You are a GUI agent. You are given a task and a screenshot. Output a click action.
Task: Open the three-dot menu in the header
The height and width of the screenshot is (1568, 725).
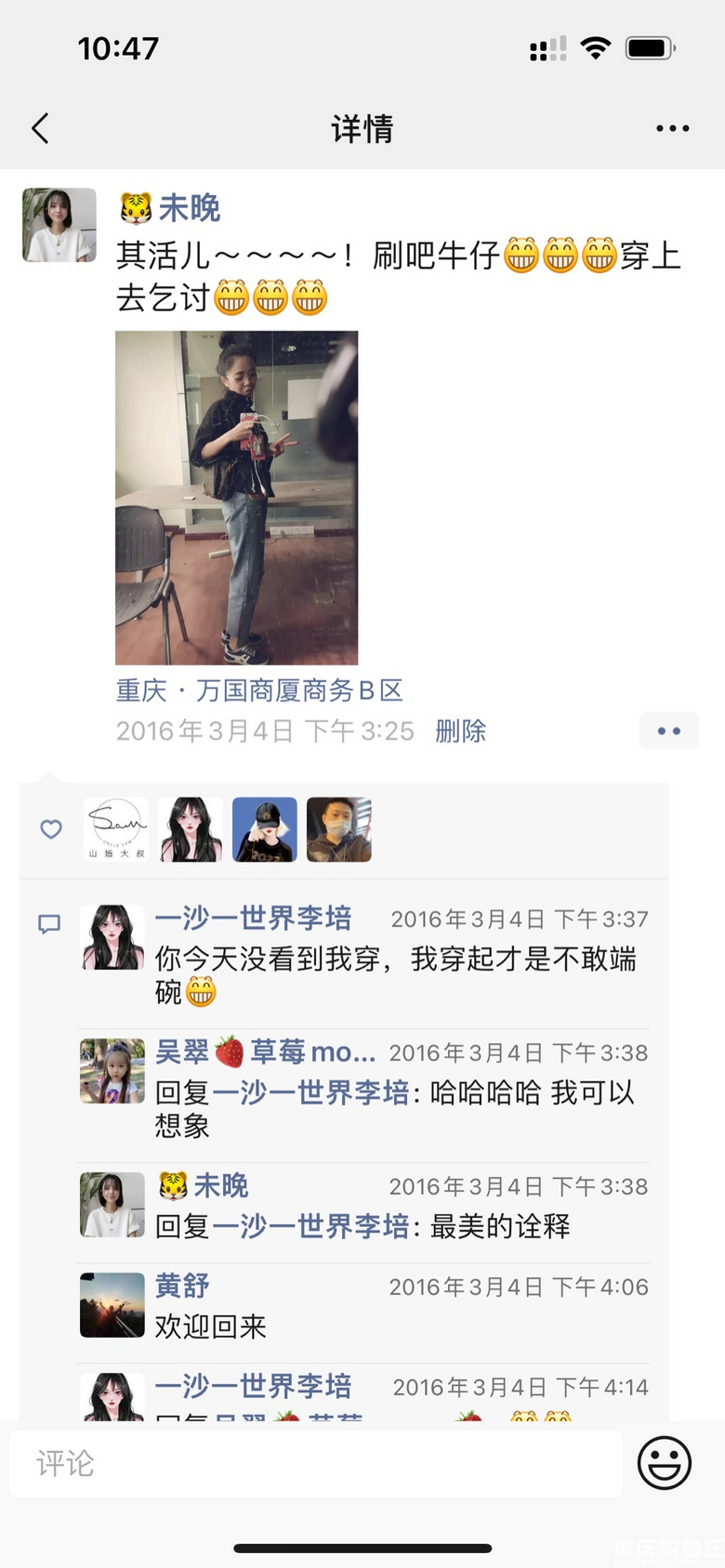(x=672, y=128)
